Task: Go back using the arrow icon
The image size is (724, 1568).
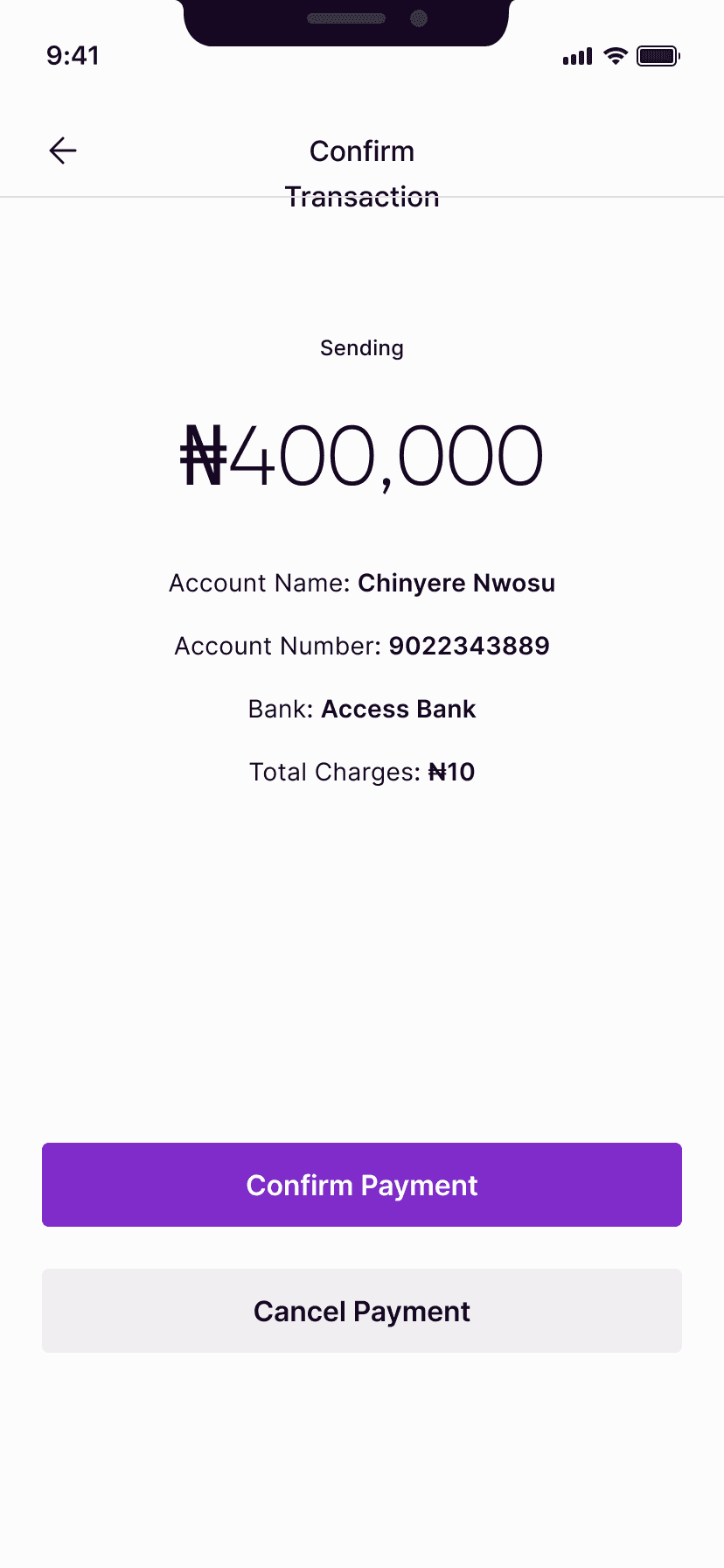Action: [x=63, y=150]
